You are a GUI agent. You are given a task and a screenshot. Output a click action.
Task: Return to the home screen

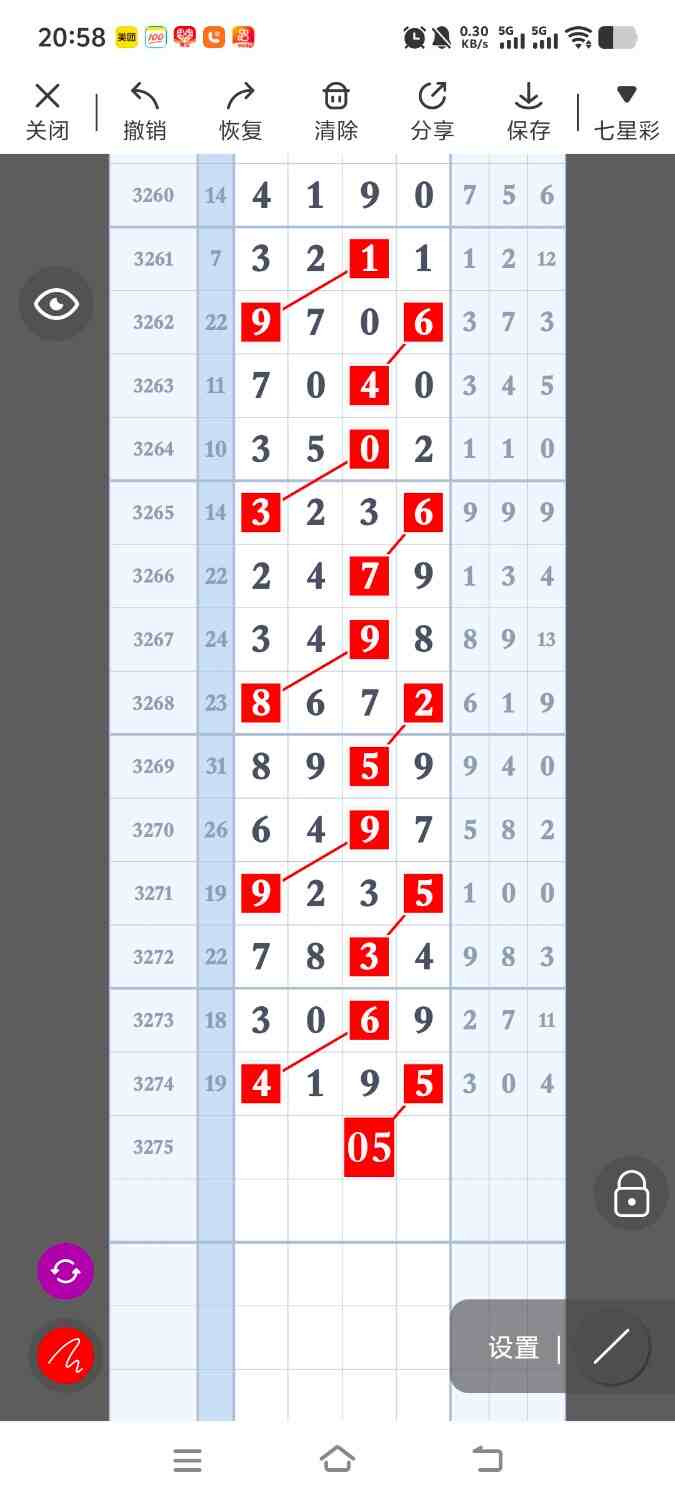coord(337,1459)
